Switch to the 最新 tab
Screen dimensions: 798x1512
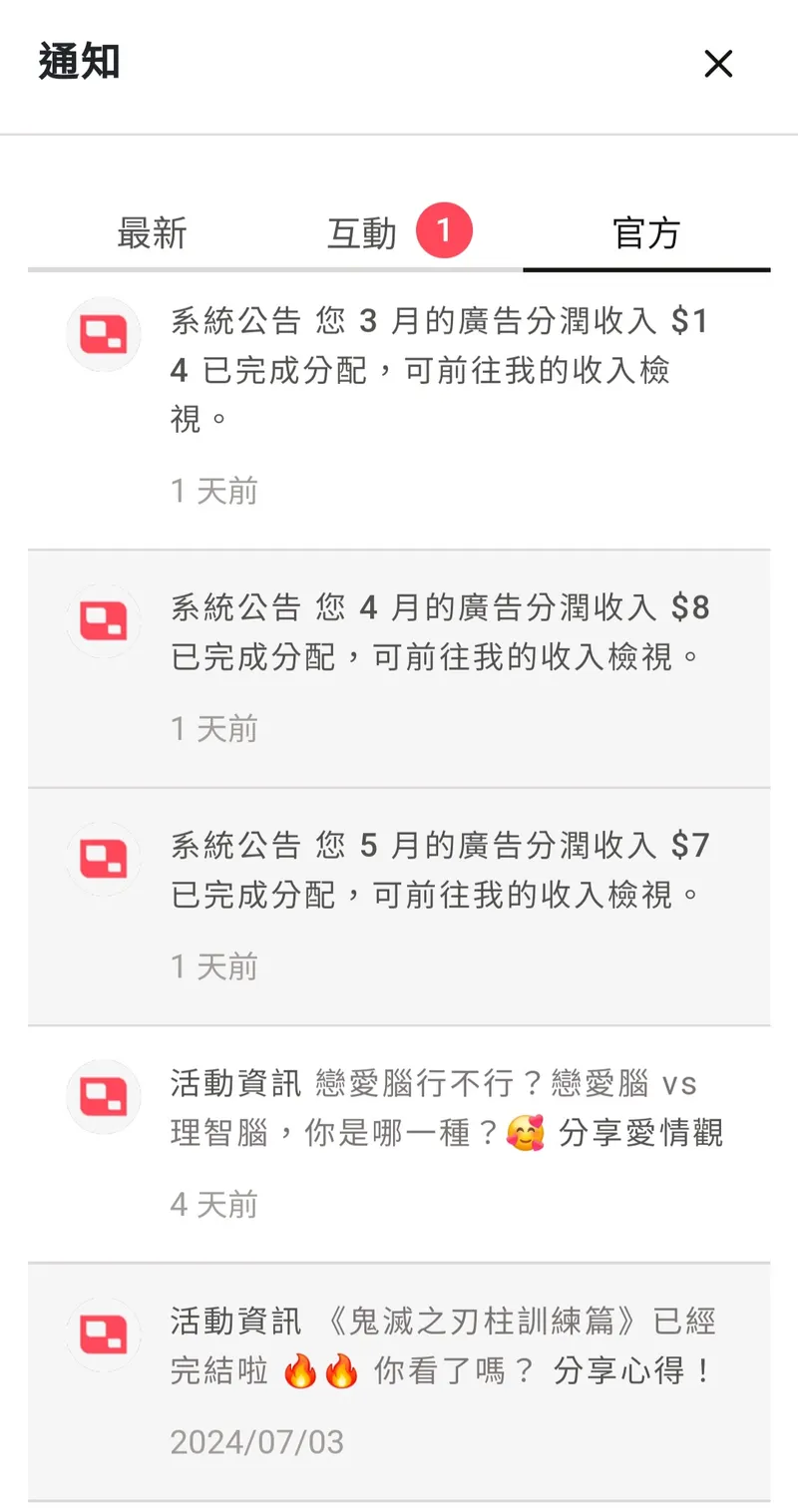pyautogui.click(x=152, y=233)
